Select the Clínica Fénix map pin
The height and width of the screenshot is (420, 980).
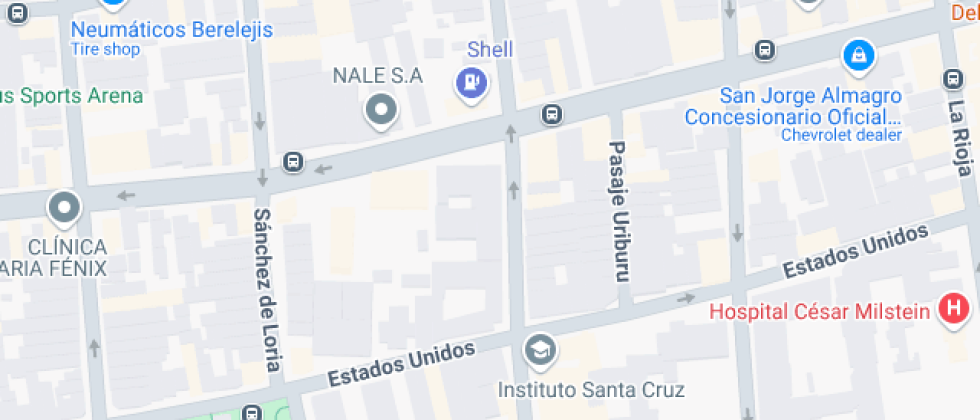pos(65,208)
